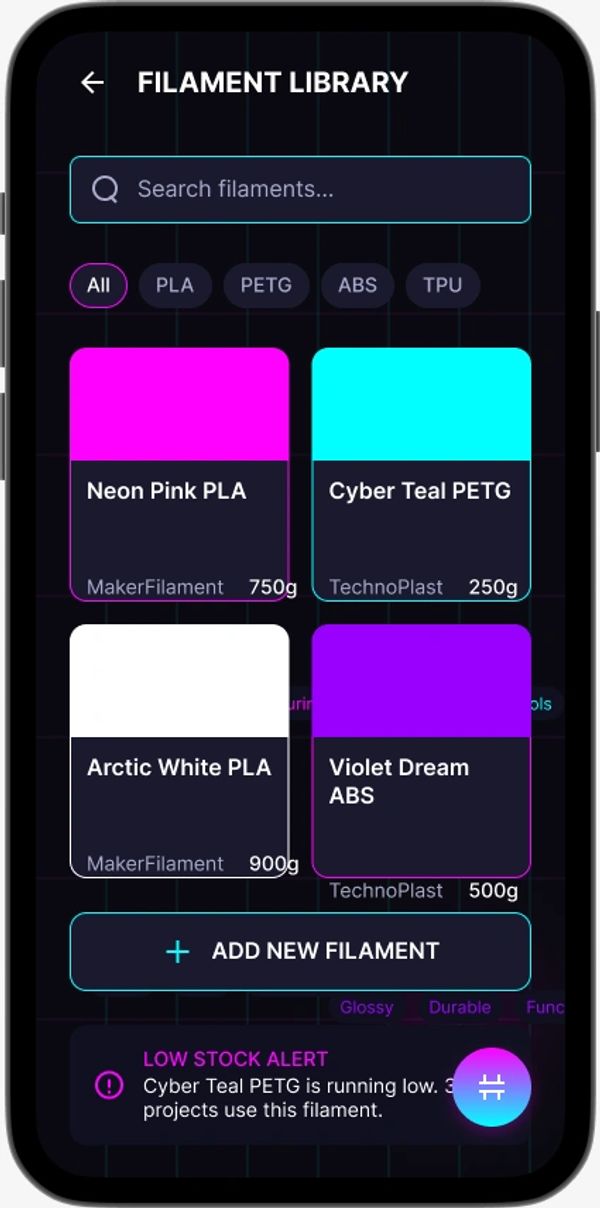The height and width of the screenshot is (1208, 600).
Task: Show only TPU filaments
Action: [442, 285]
